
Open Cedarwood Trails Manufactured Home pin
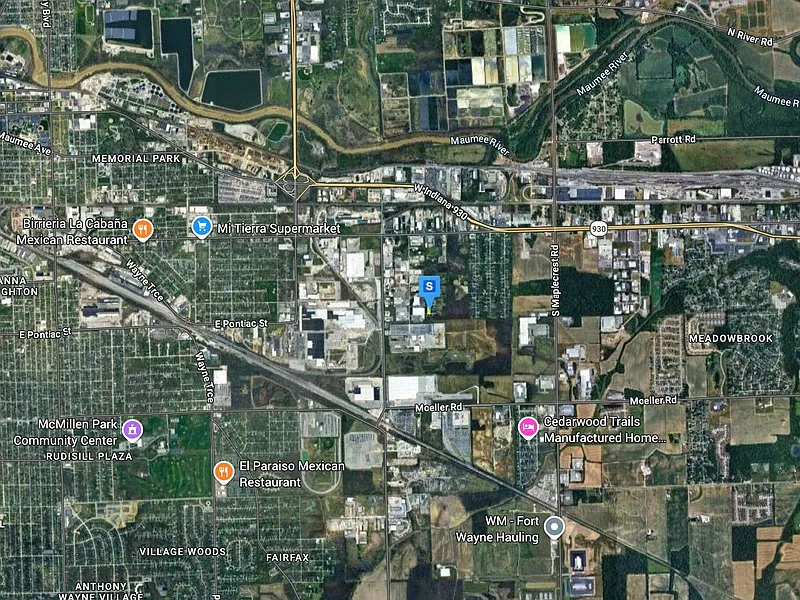tap(527, 428)
